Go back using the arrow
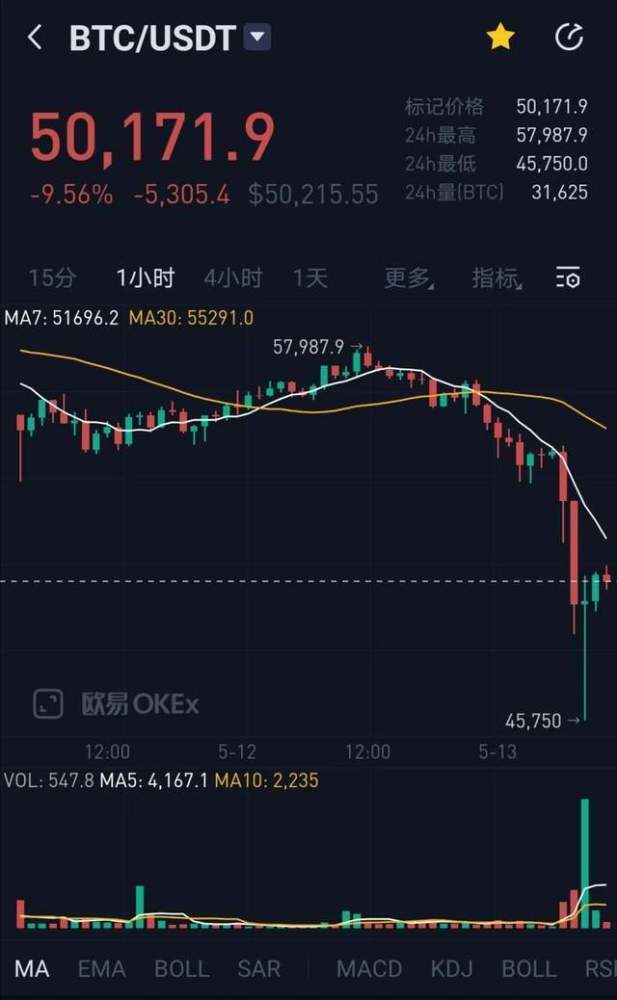 click(35, 38)
